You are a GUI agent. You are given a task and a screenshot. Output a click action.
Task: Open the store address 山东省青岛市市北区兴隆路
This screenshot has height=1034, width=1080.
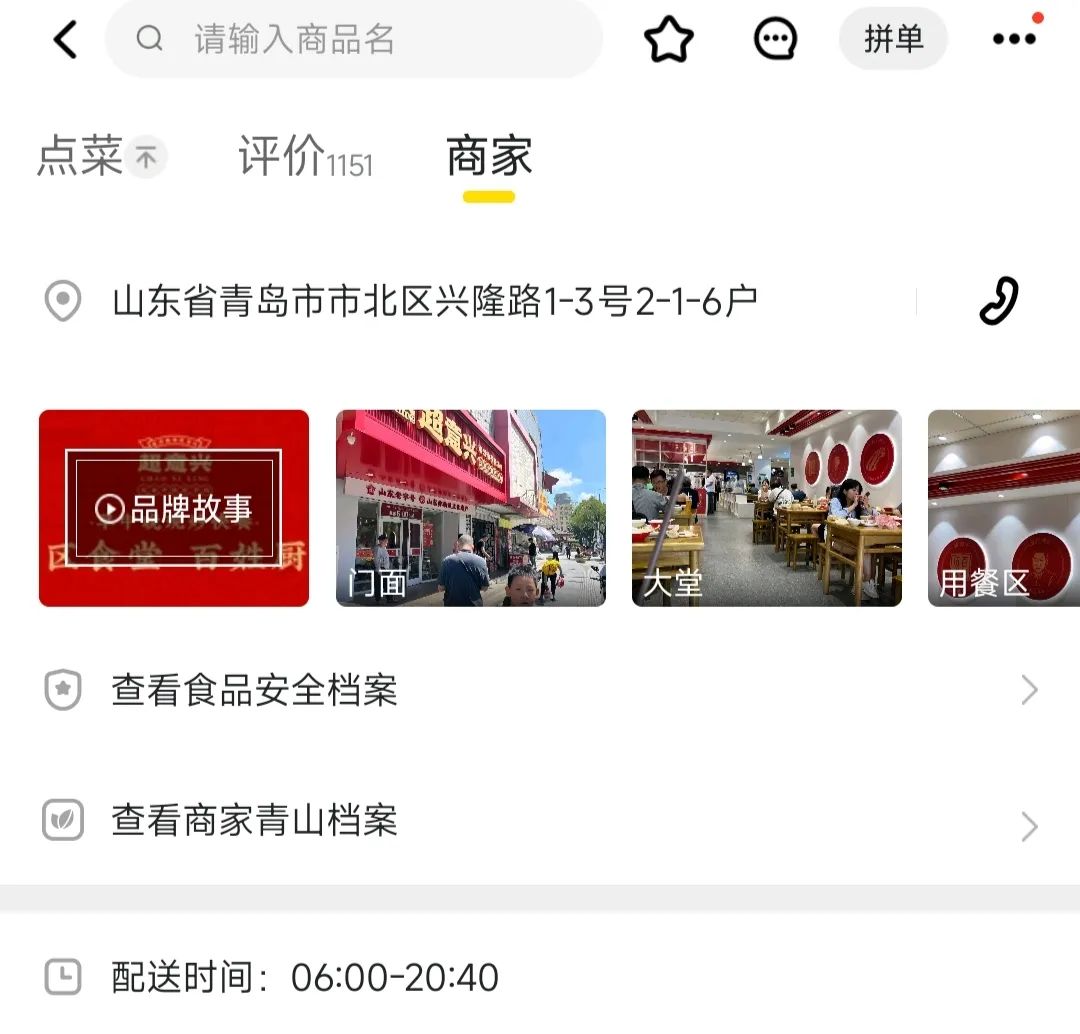[434, 301]
